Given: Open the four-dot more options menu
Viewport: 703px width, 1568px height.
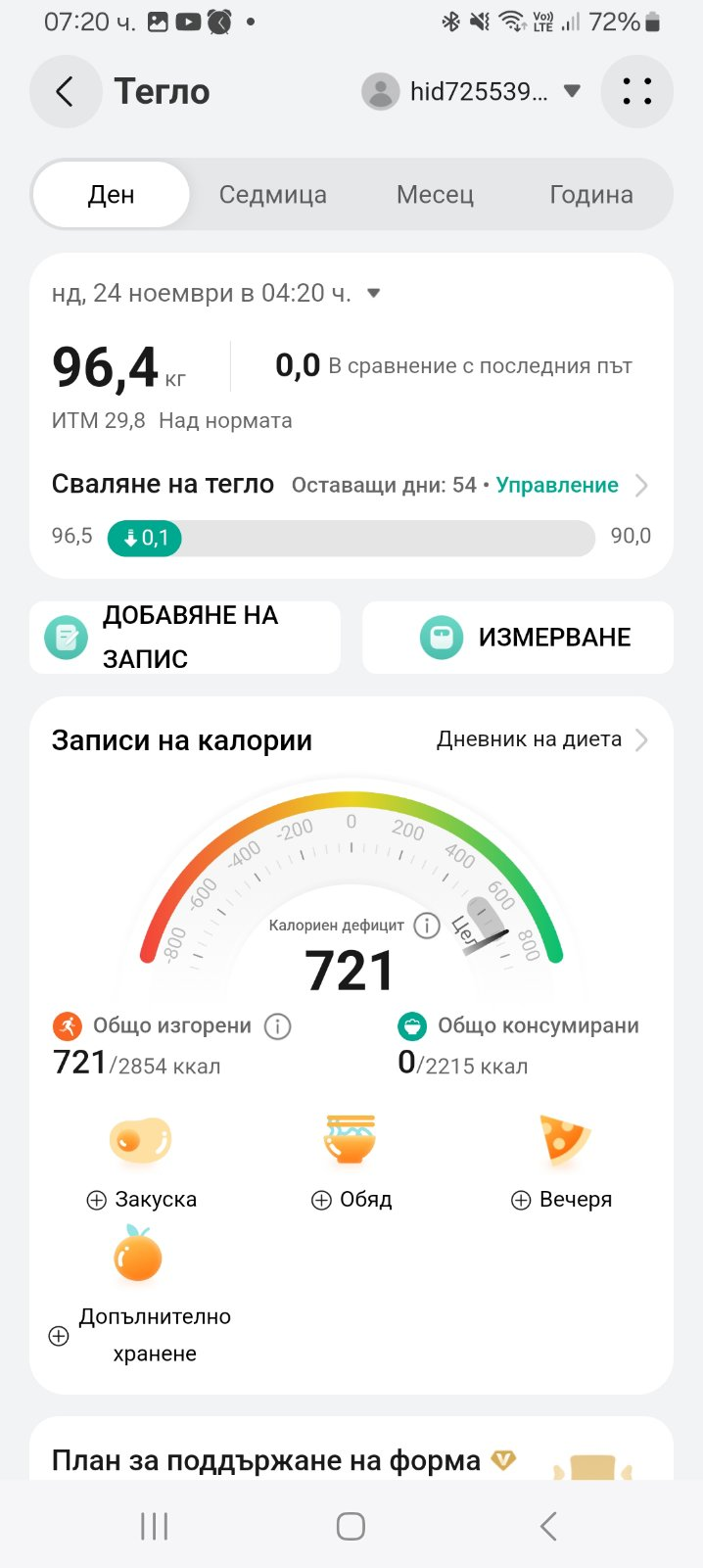Looking at the screenshot, I should tap(636, 92).
